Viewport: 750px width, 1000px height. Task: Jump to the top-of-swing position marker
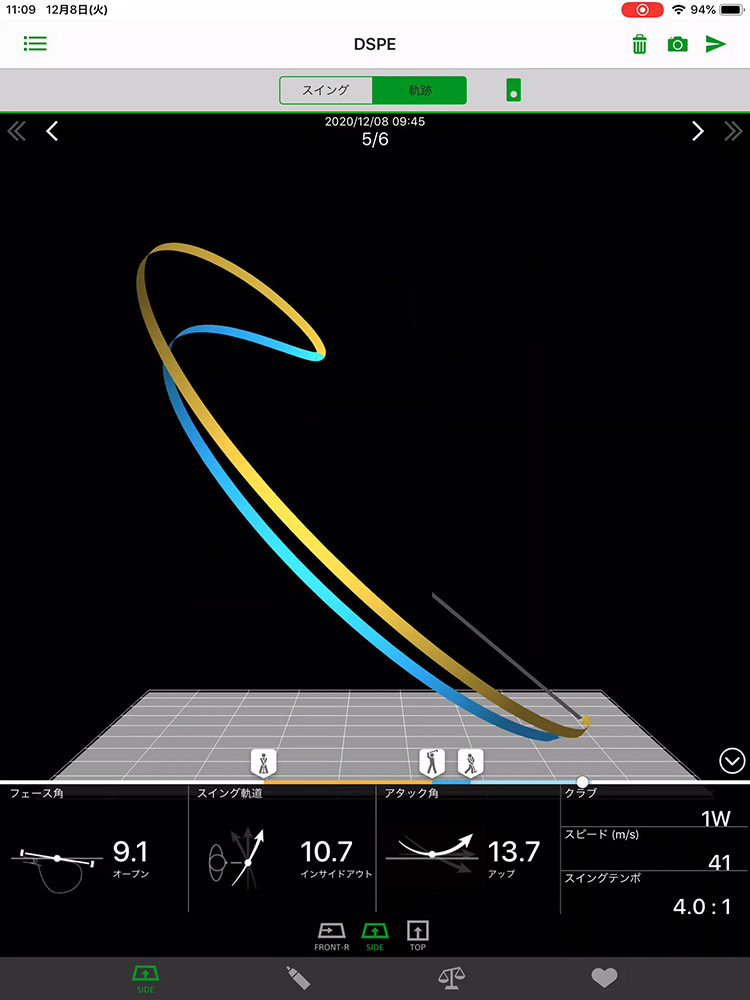point(432,762)
